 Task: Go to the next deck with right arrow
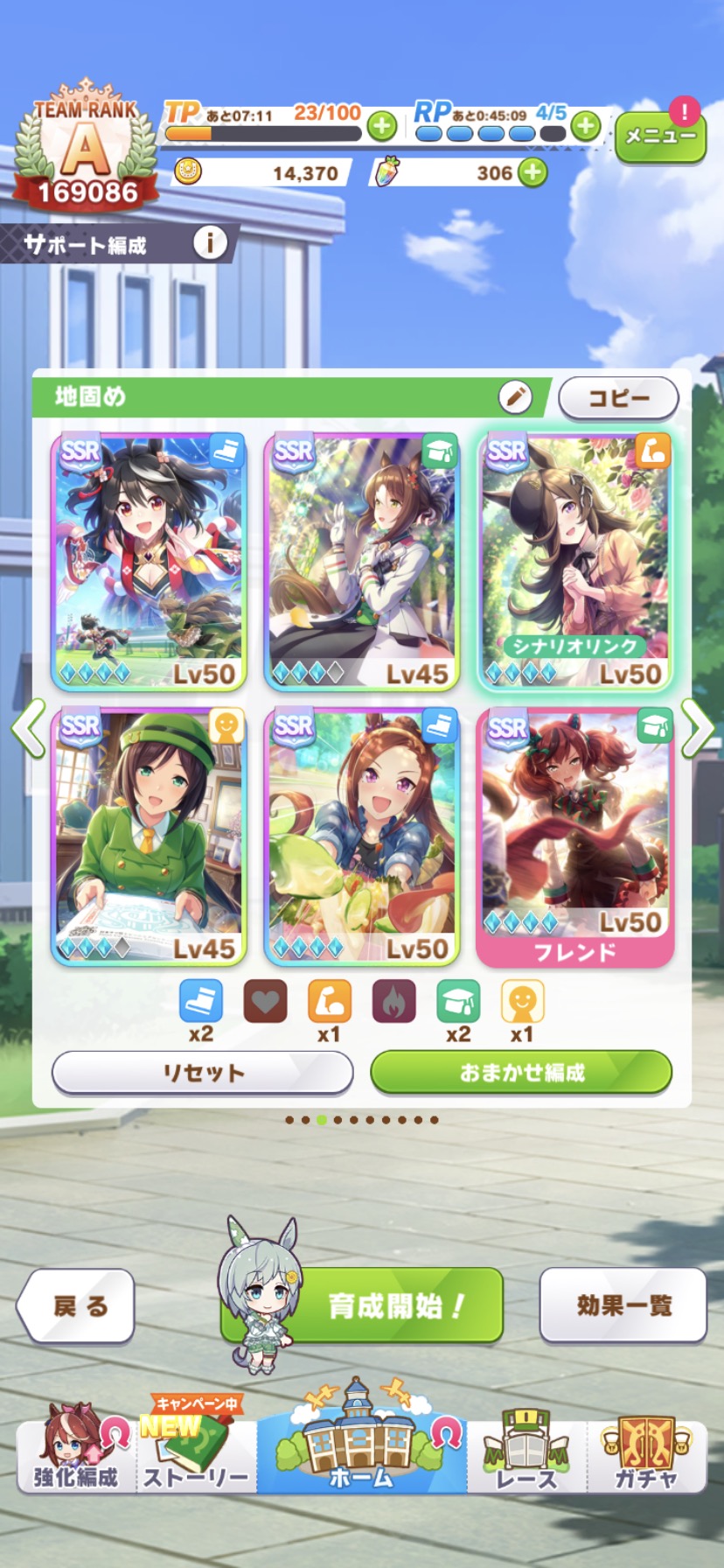click(697, 727)
